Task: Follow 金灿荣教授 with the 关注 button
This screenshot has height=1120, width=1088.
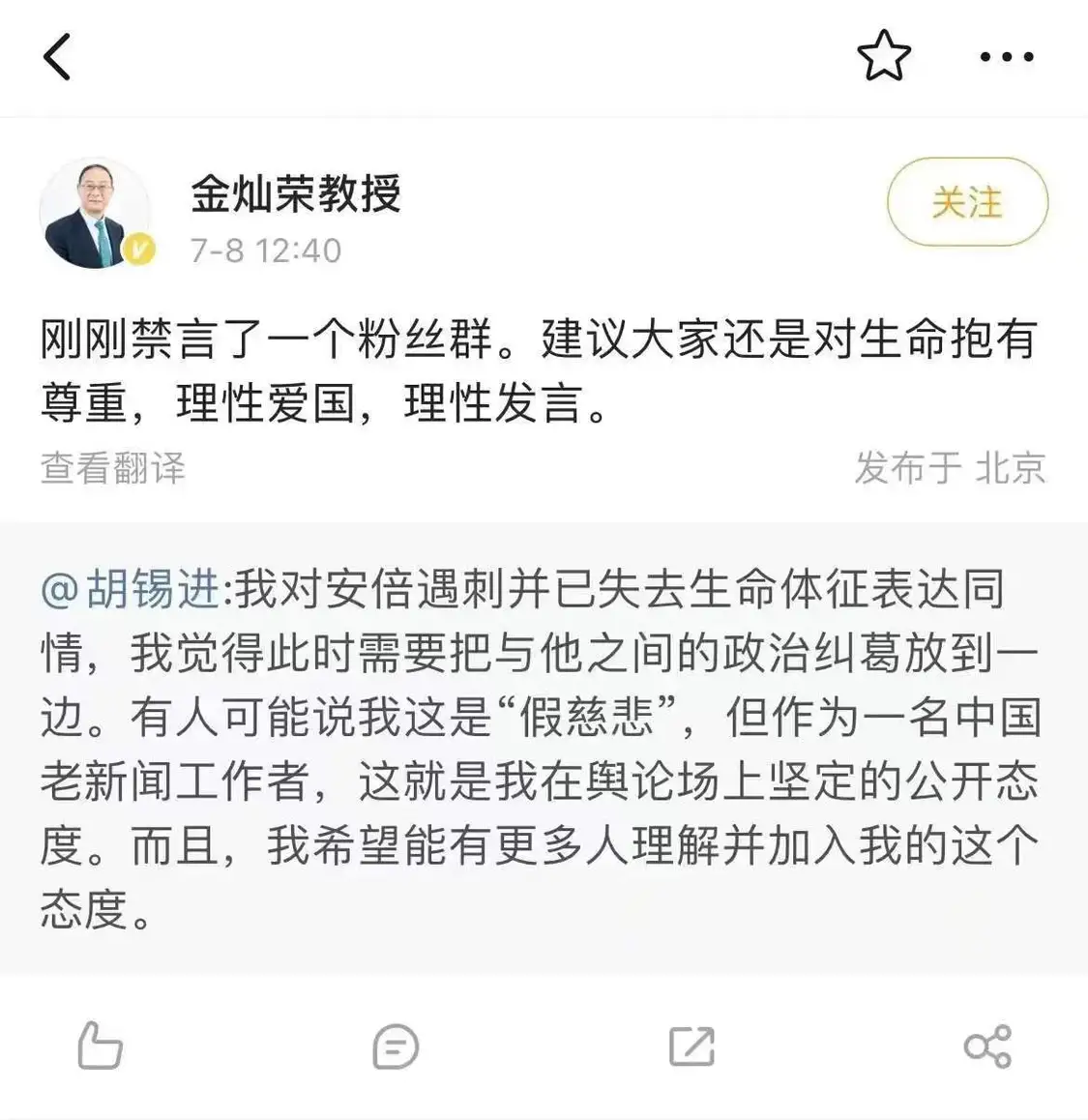Action: [x=967, y=202]
